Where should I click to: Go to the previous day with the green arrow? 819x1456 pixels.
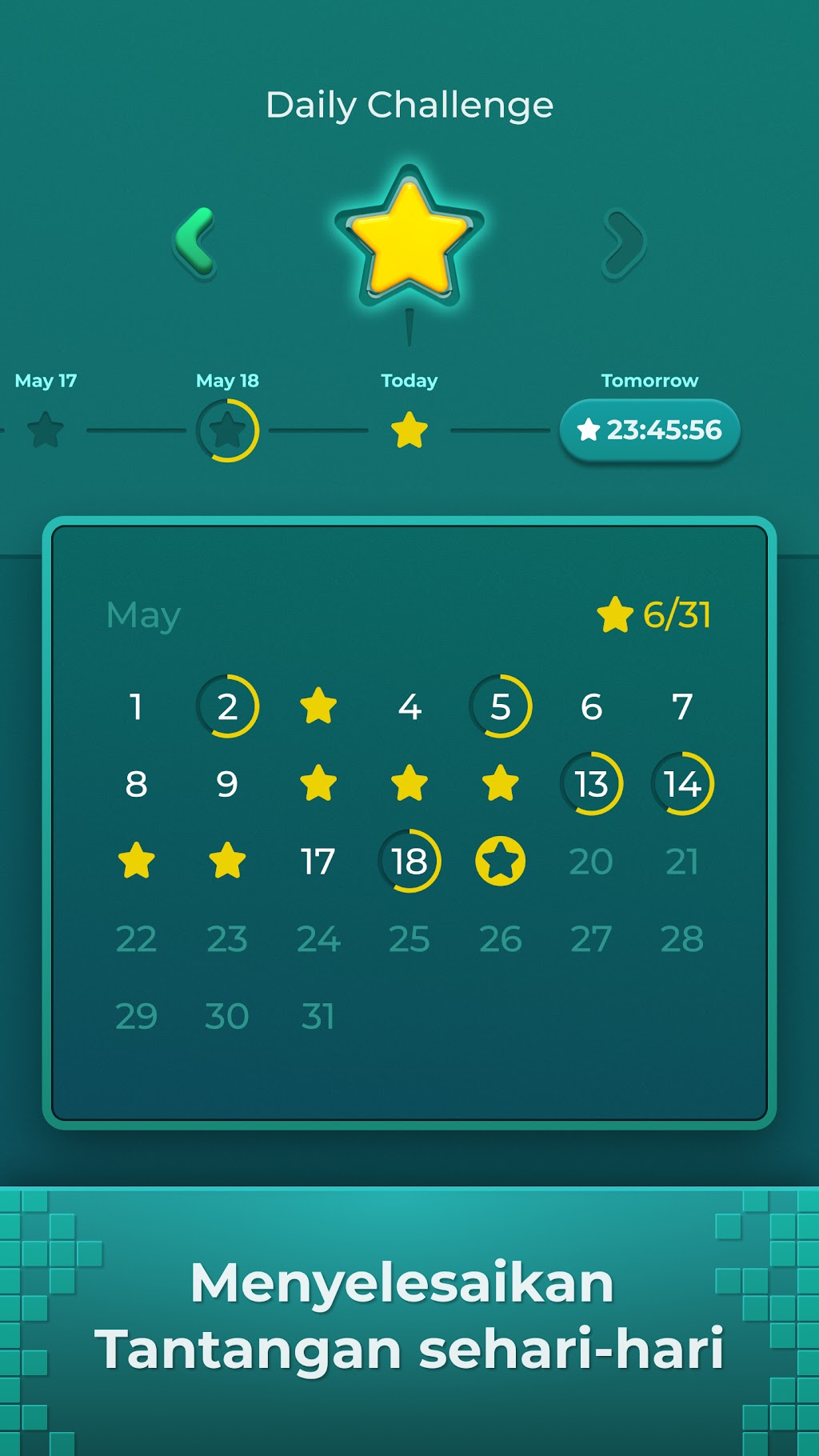tap(196, 242)
